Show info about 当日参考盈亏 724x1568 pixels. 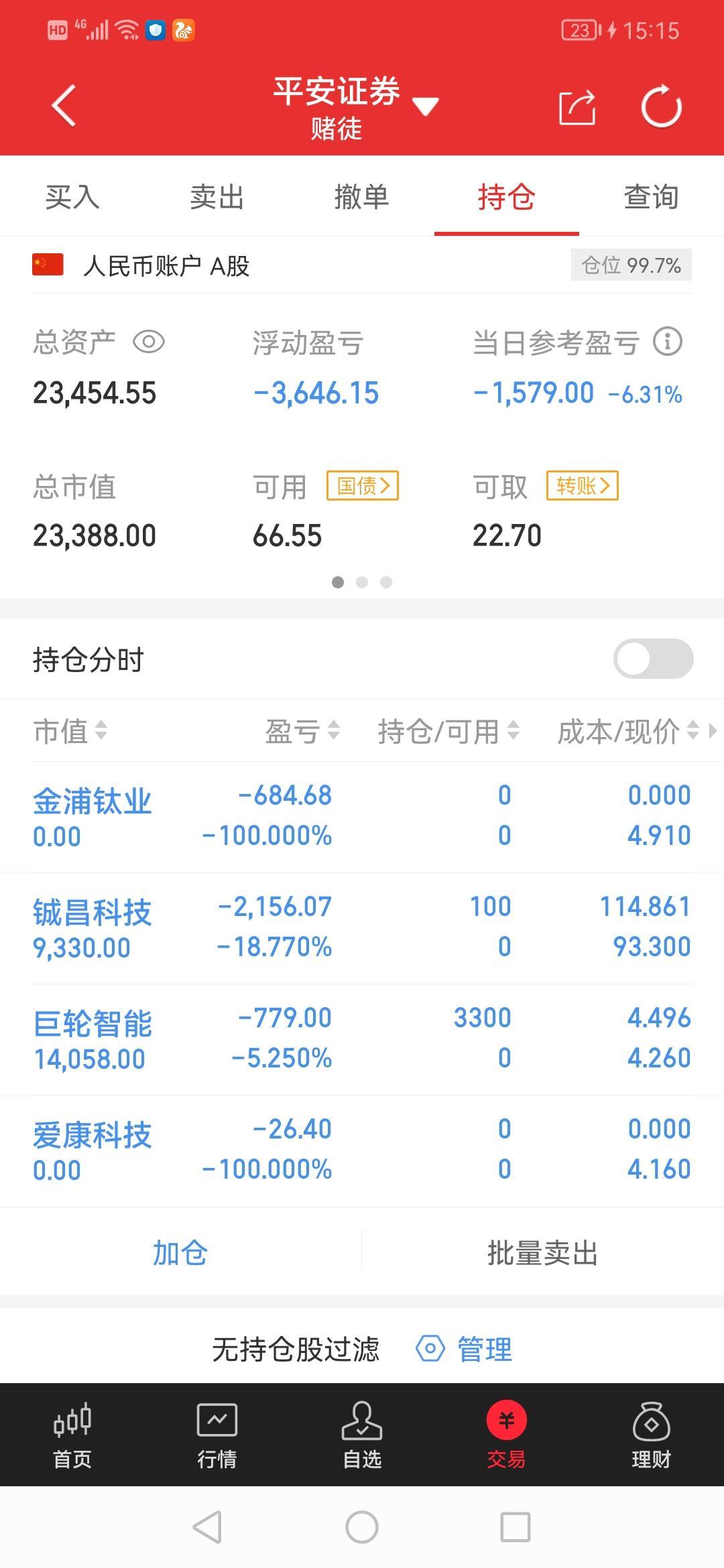[x=668, y=342]
